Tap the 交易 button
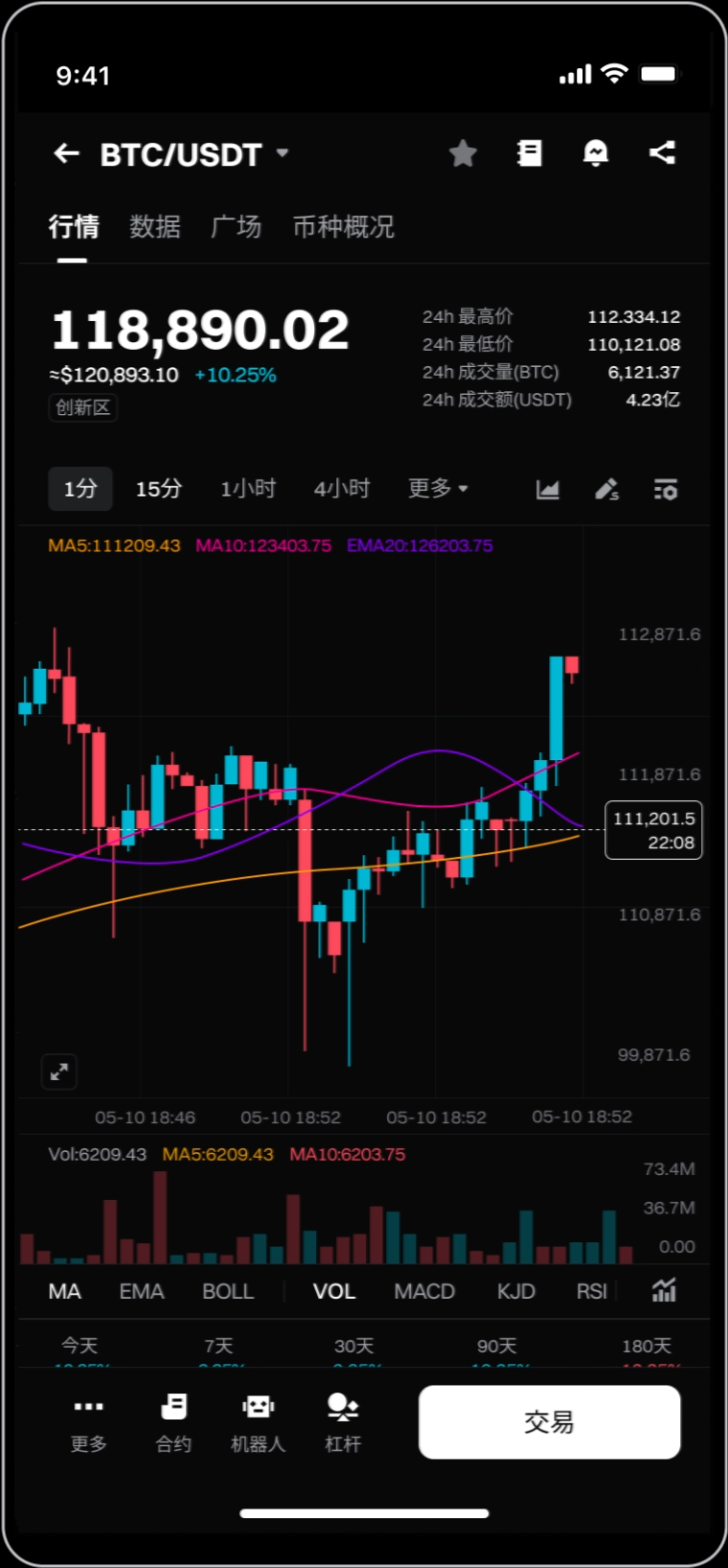Viewport: 728px width, 1568px height. coord(549,1422)
